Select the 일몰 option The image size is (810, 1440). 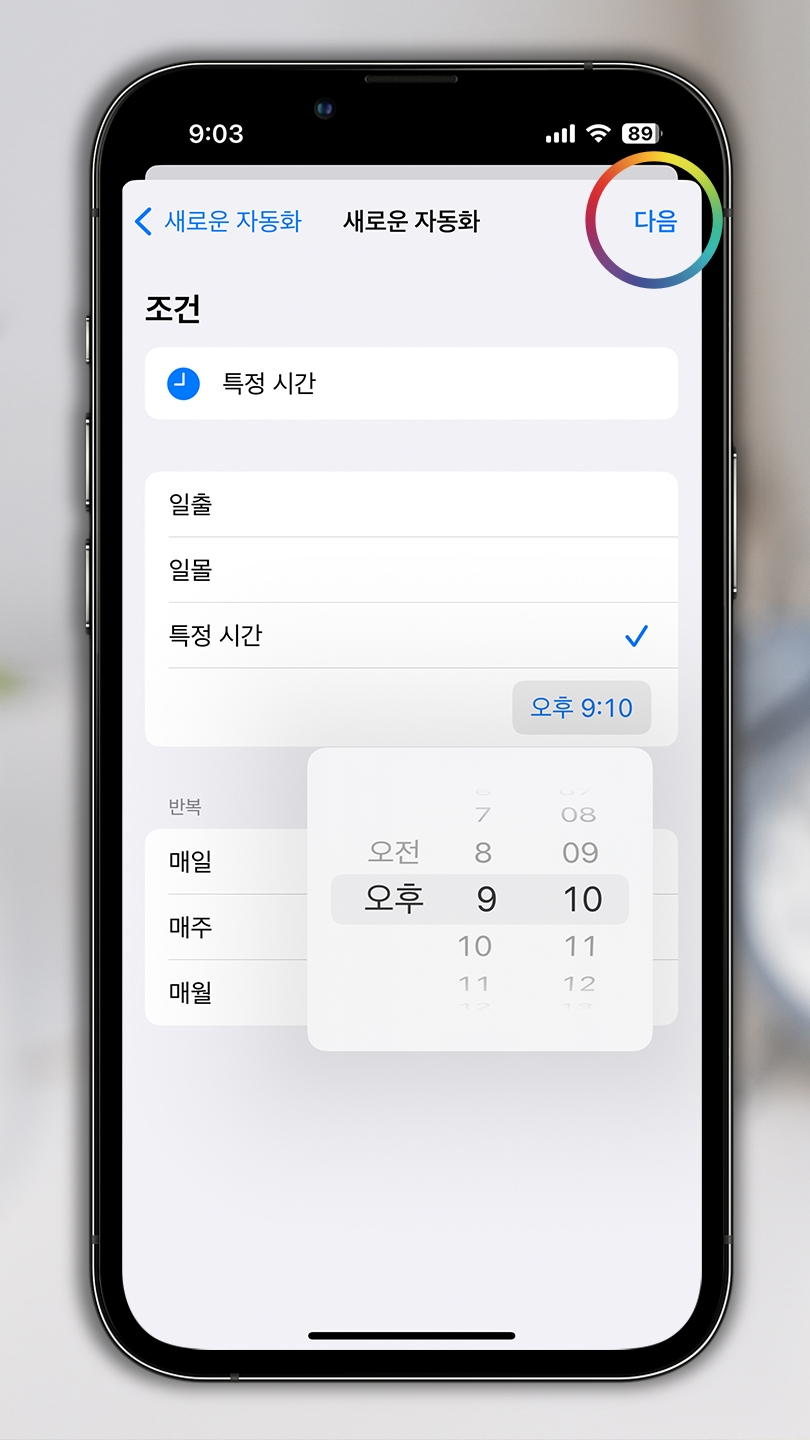pos(411,570)
